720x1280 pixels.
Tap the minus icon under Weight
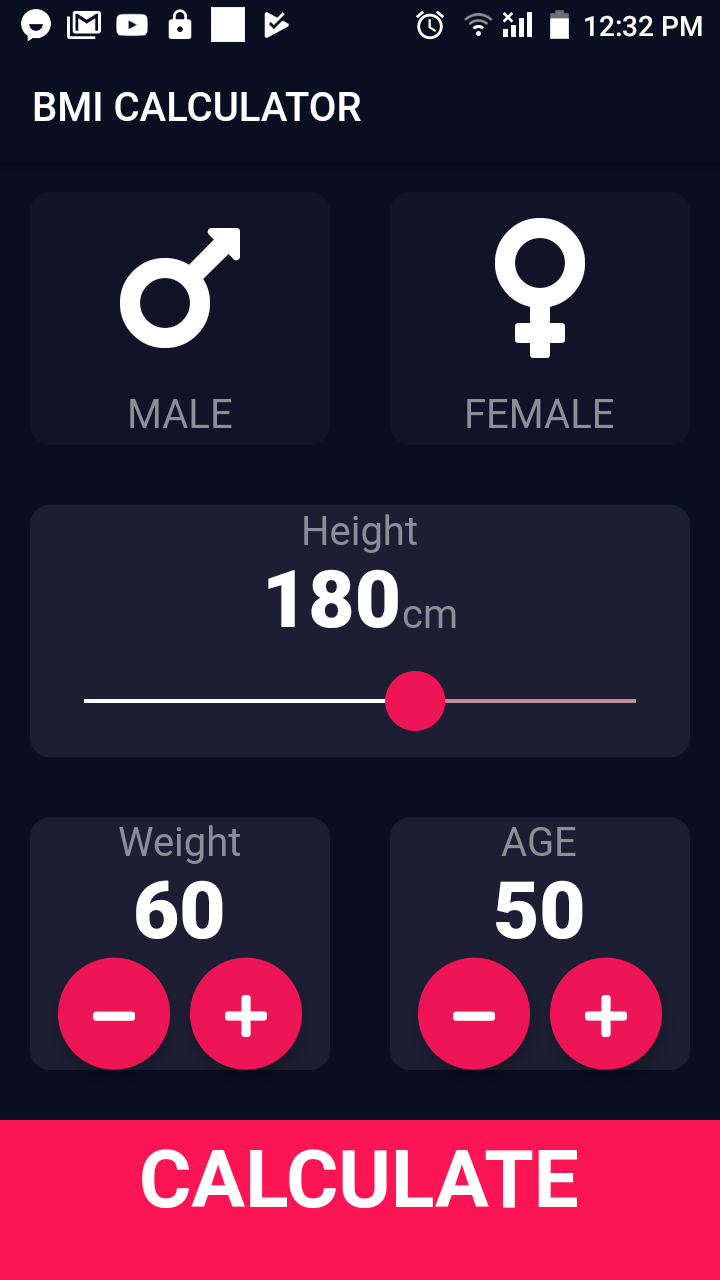tap(114, 1013)
